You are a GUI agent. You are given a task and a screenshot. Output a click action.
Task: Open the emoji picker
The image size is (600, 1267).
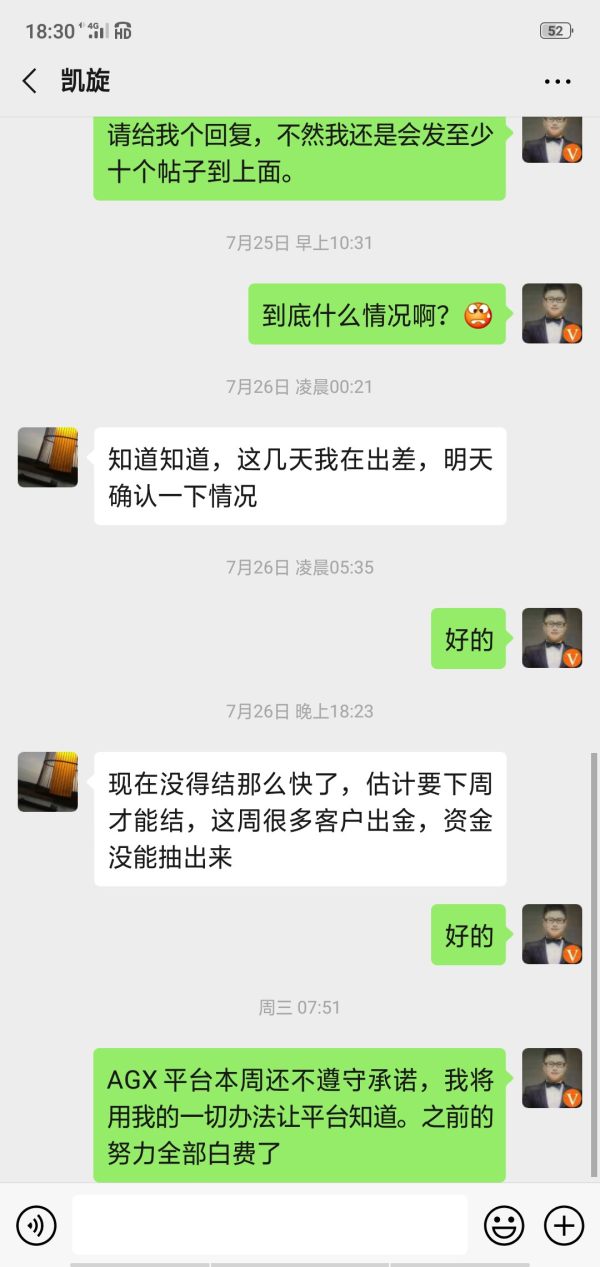(504, 1225)
